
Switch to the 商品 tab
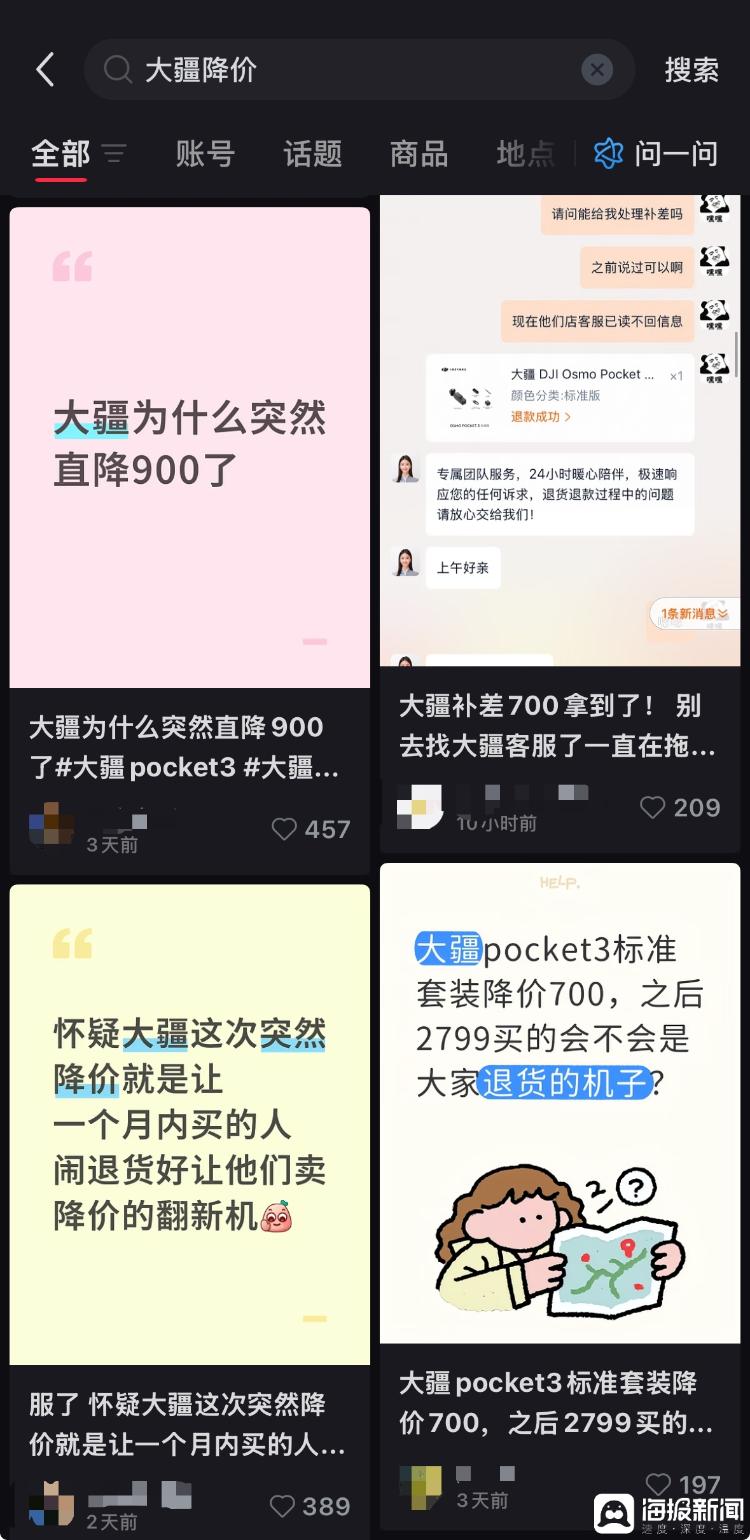(x=419, y=154)
